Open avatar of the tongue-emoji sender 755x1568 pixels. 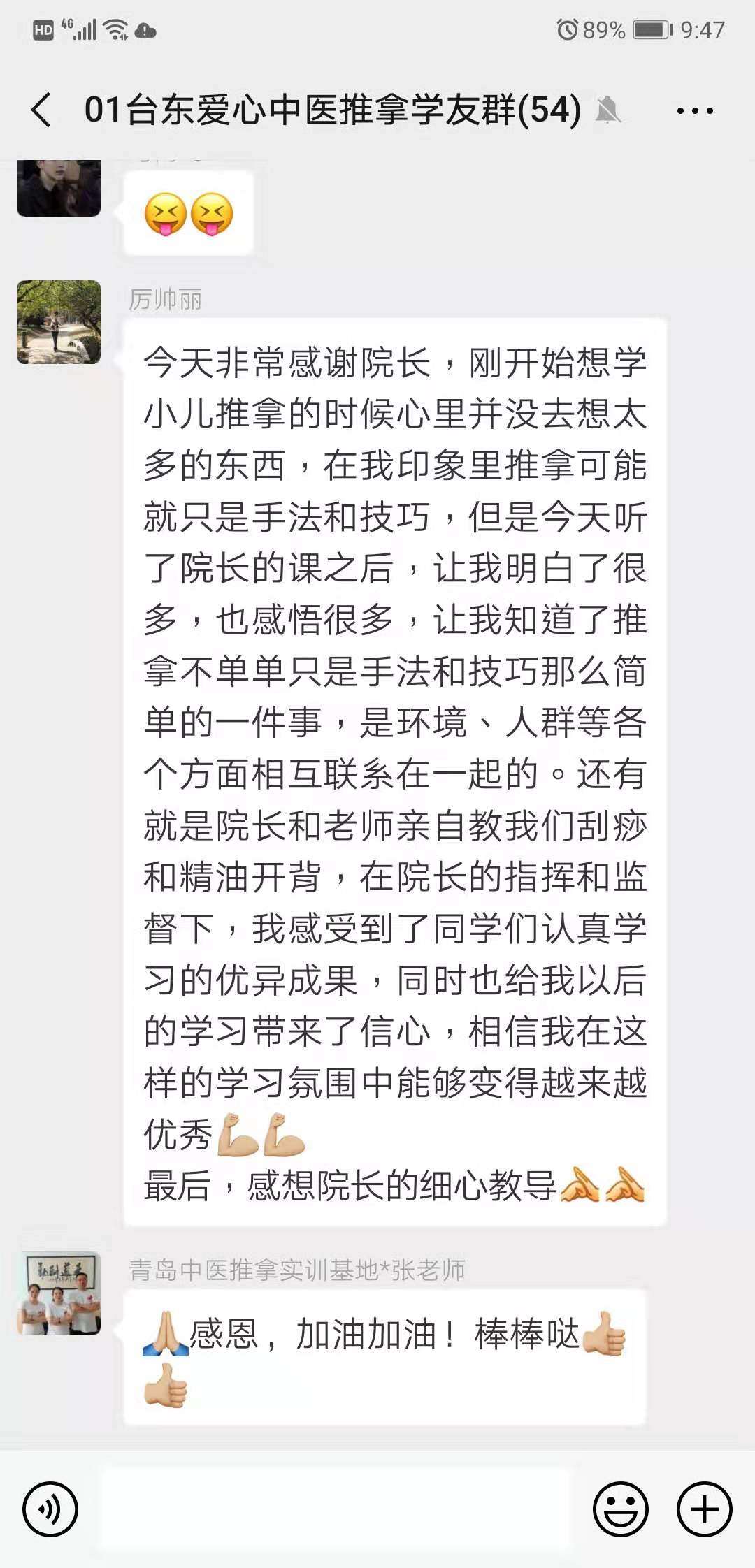click(x=59, y=189)
